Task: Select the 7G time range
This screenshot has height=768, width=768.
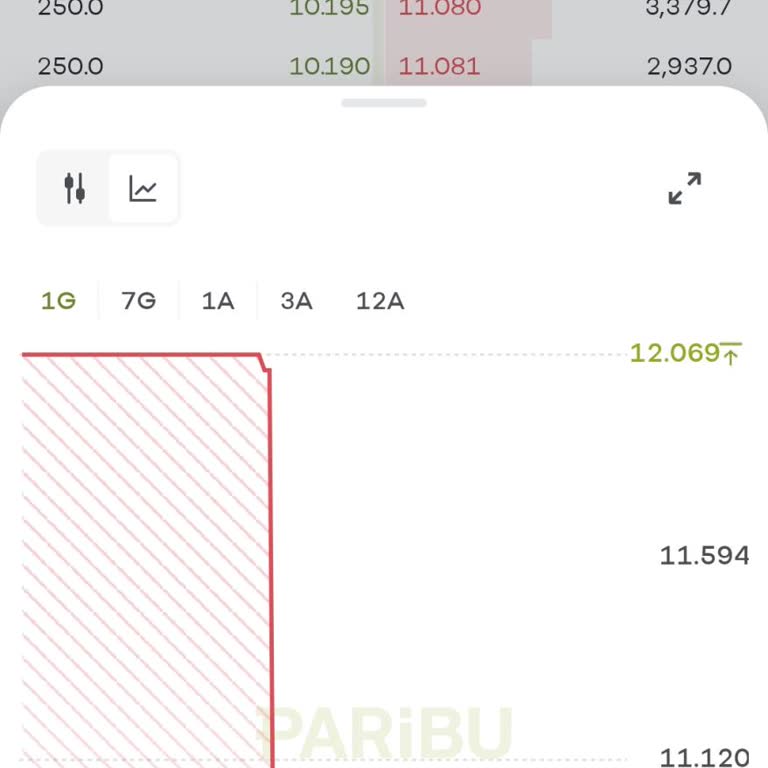Action: (139, 301)
